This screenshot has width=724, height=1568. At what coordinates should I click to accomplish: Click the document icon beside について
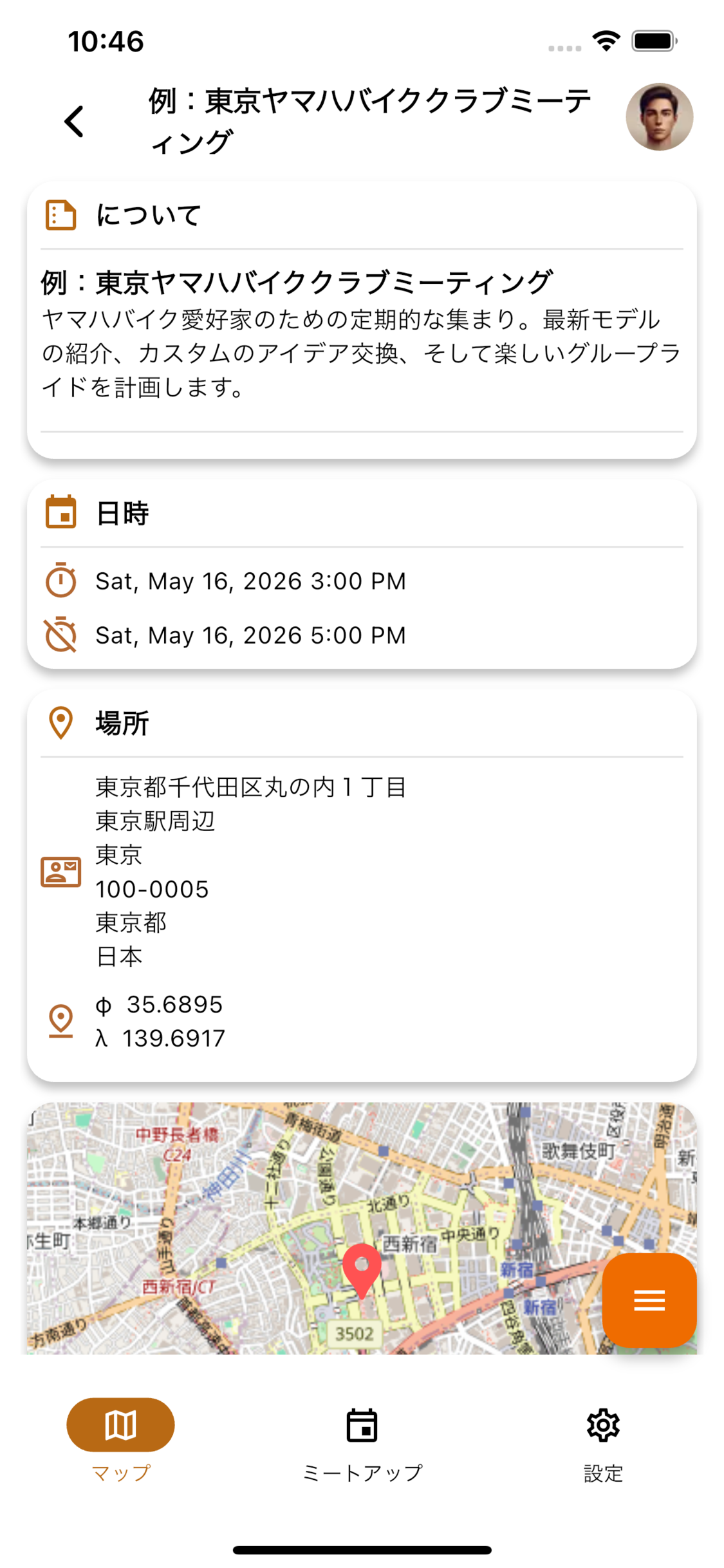click(60, 214)
